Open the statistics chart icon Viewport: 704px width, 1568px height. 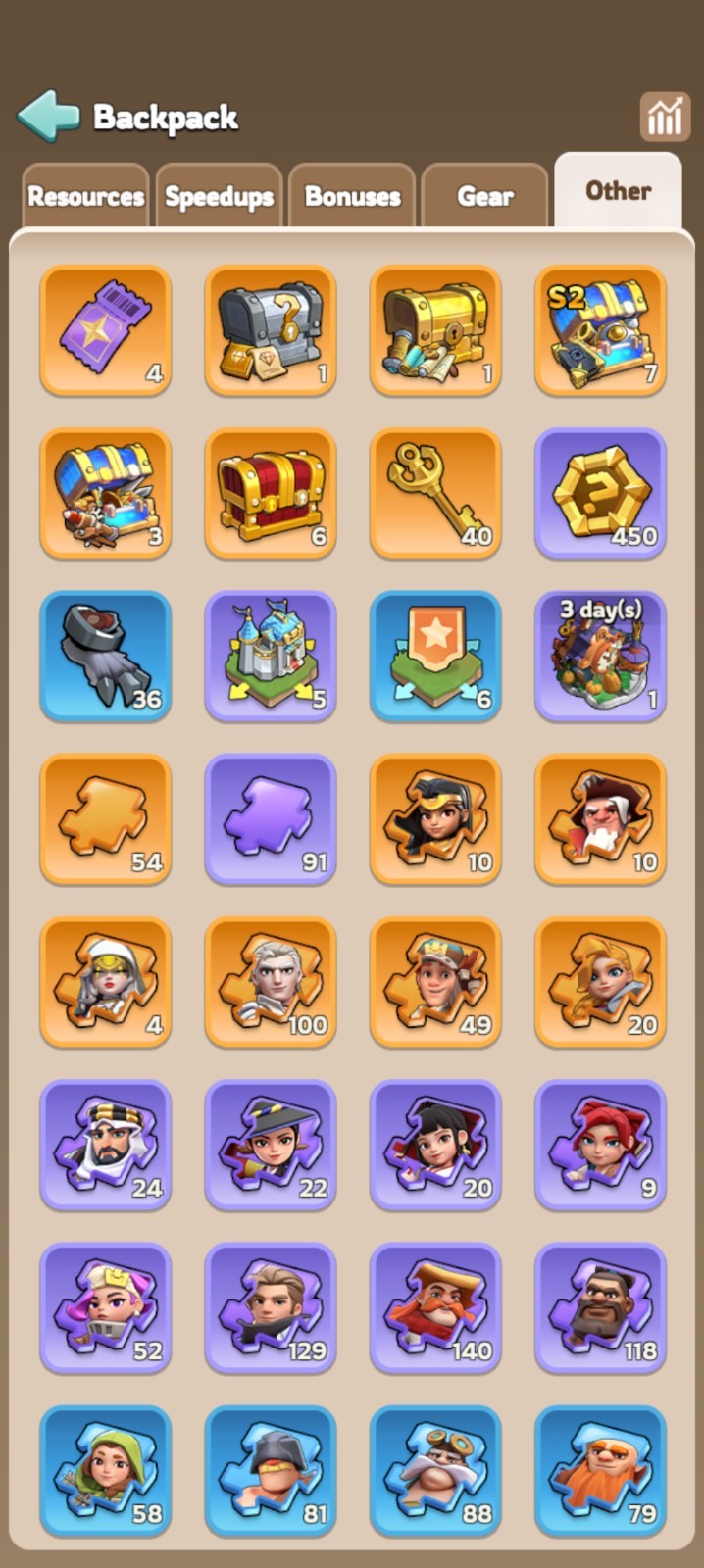pyautogui.click(x=664, y=118)
